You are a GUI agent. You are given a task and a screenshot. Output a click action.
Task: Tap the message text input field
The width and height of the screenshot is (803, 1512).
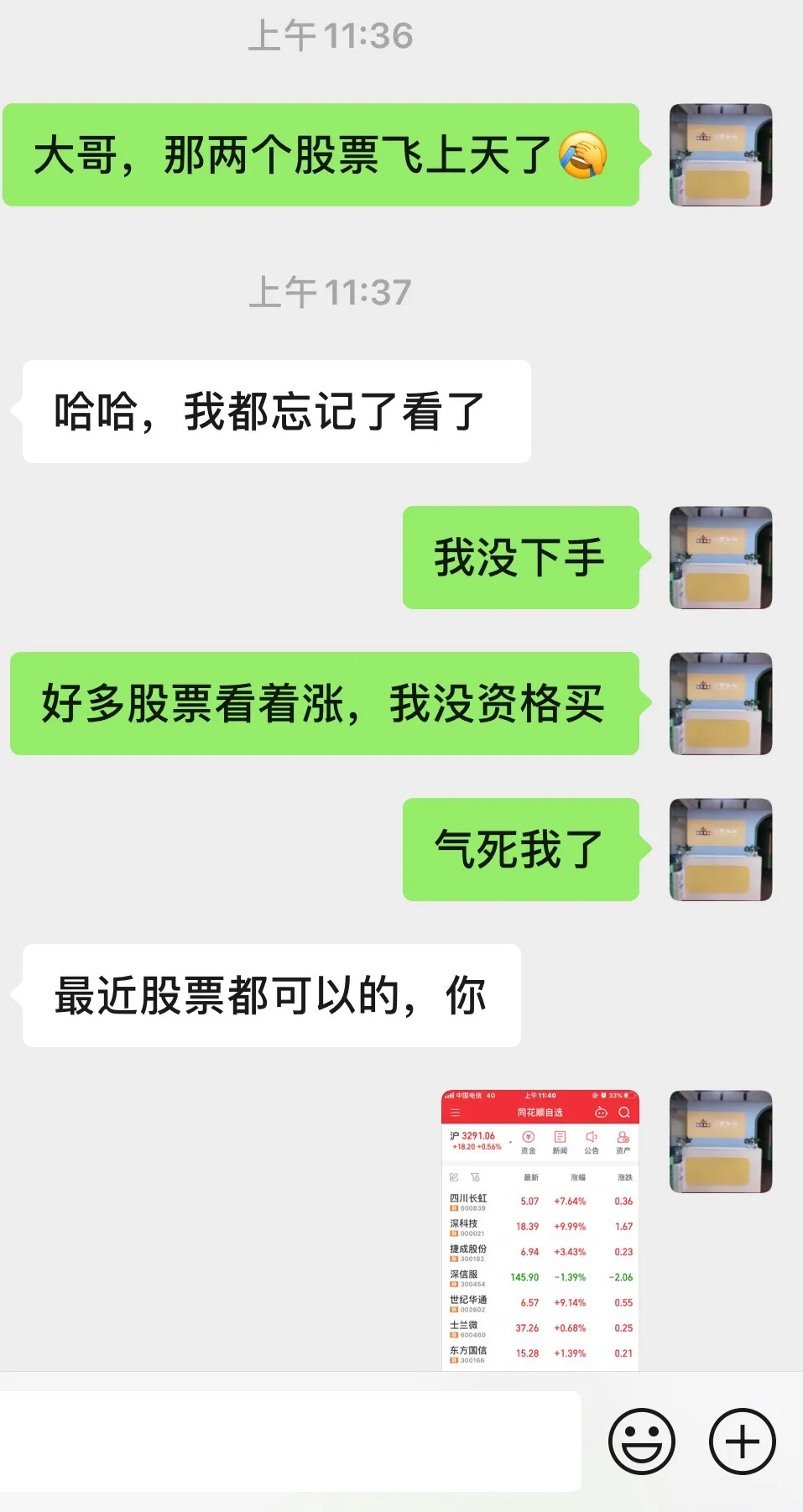(x=289, y=1441)
